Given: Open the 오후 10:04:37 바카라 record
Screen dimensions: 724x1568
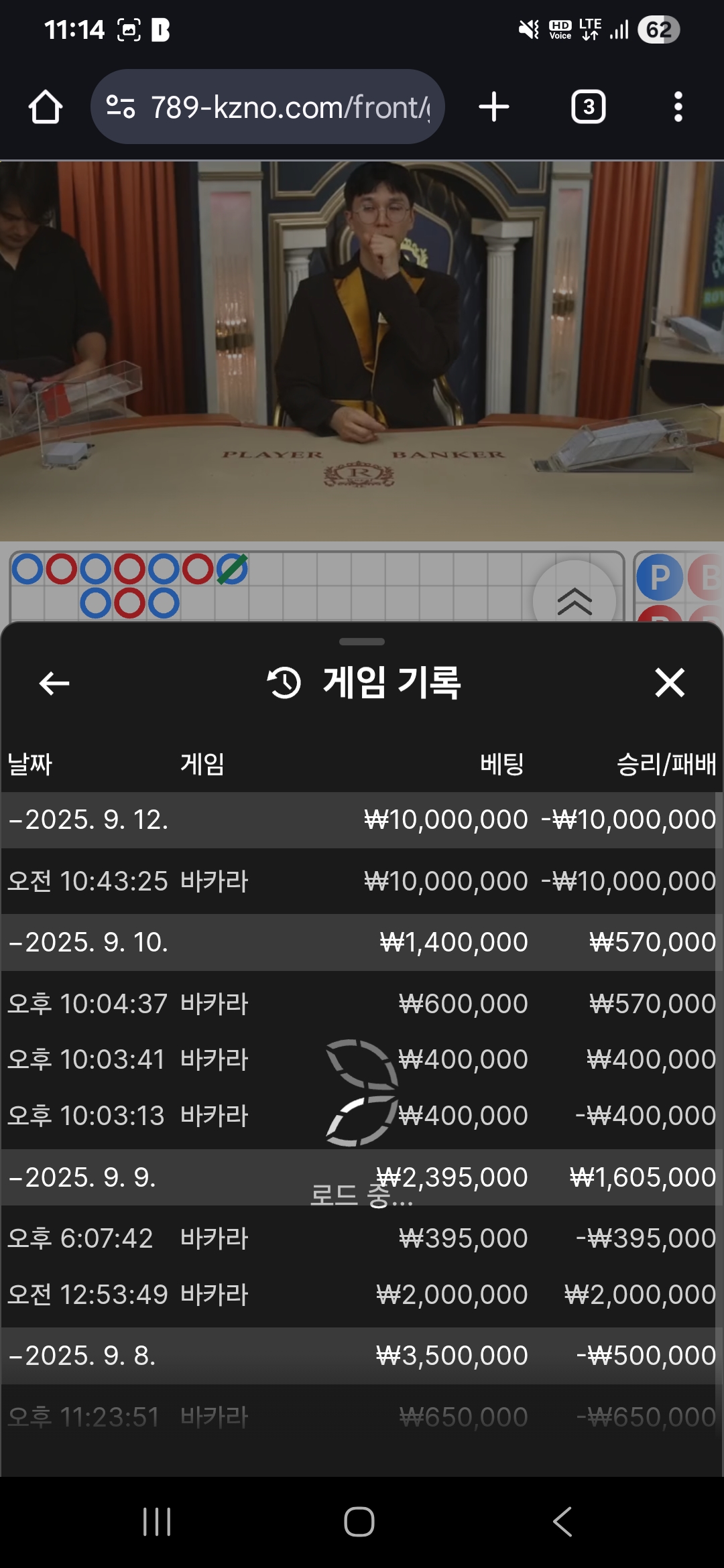Looking at the screenshot, I should (x=362, y=1004).
